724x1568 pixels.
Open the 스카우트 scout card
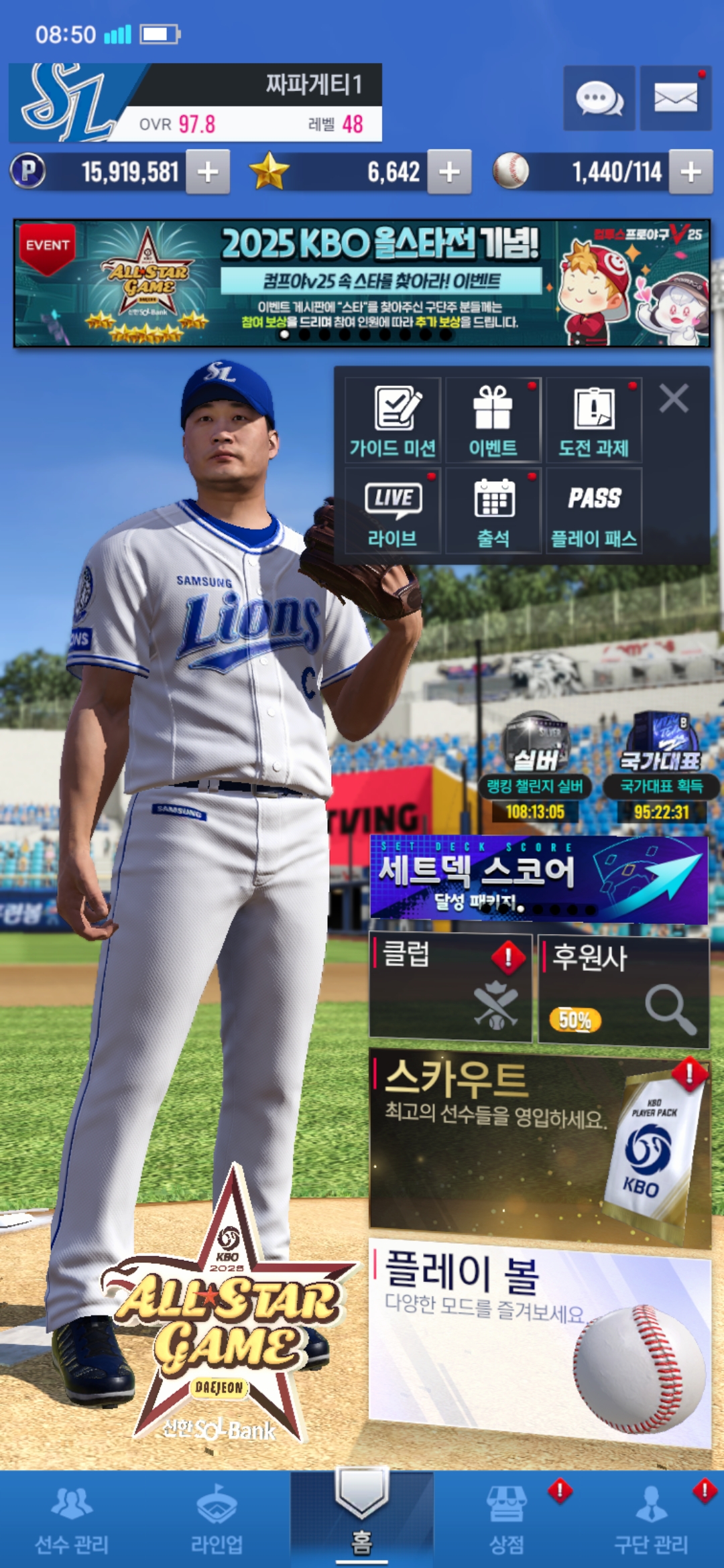point(538,1147)
